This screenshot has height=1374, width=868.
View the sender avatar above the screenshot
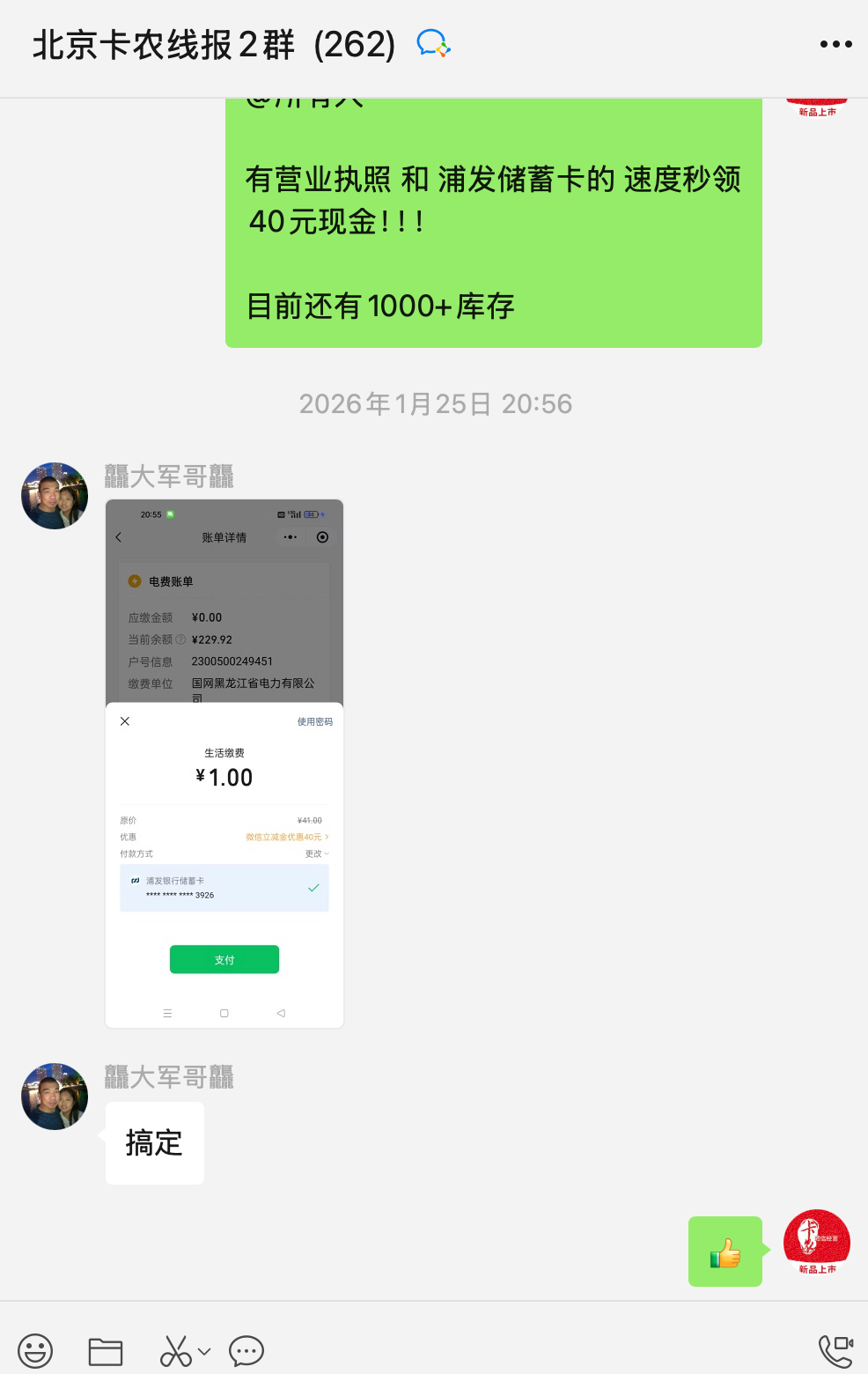(x=55, y=496)
